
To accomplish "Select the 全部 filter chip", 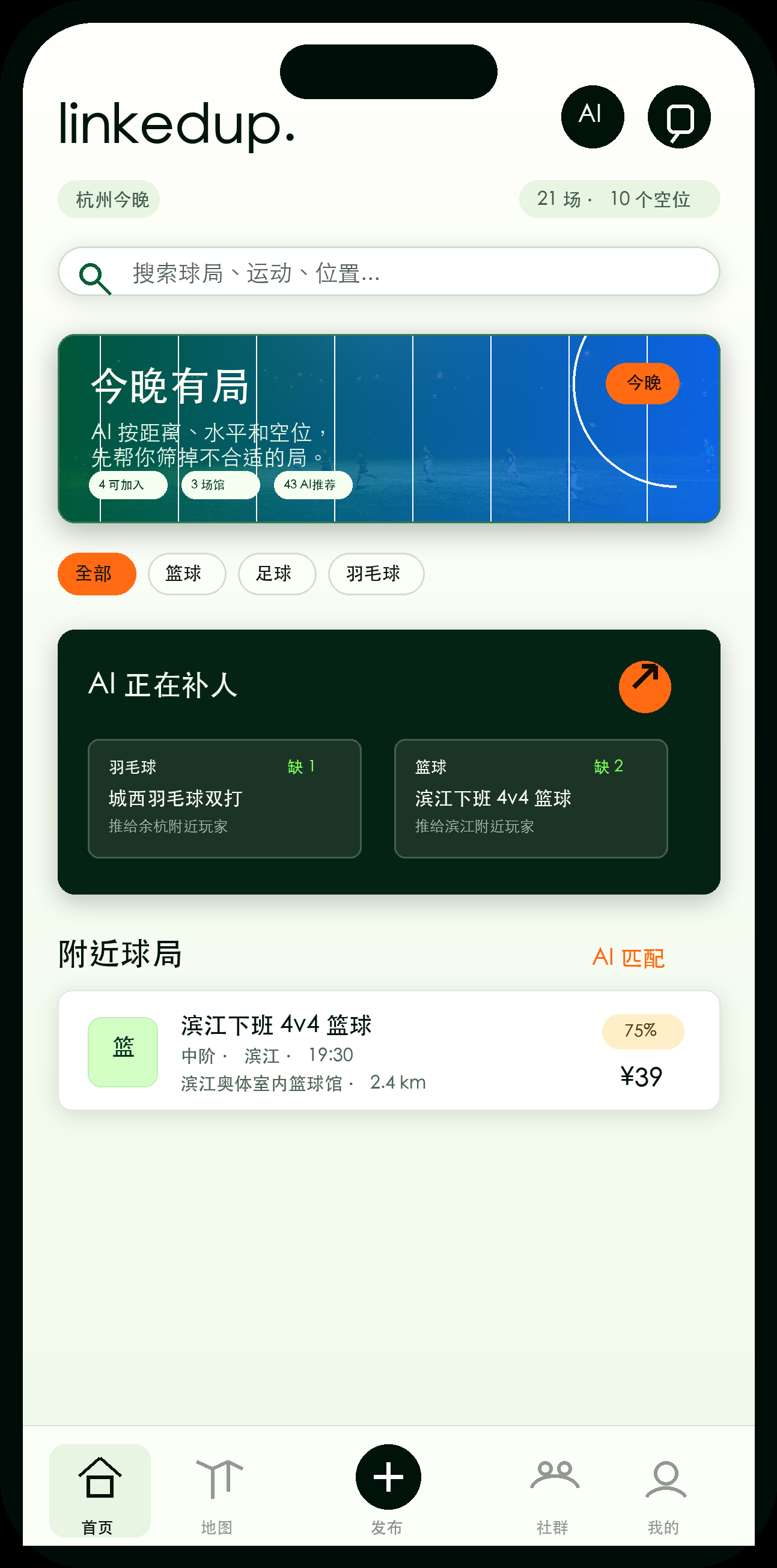I will click(x=97, y=573).
